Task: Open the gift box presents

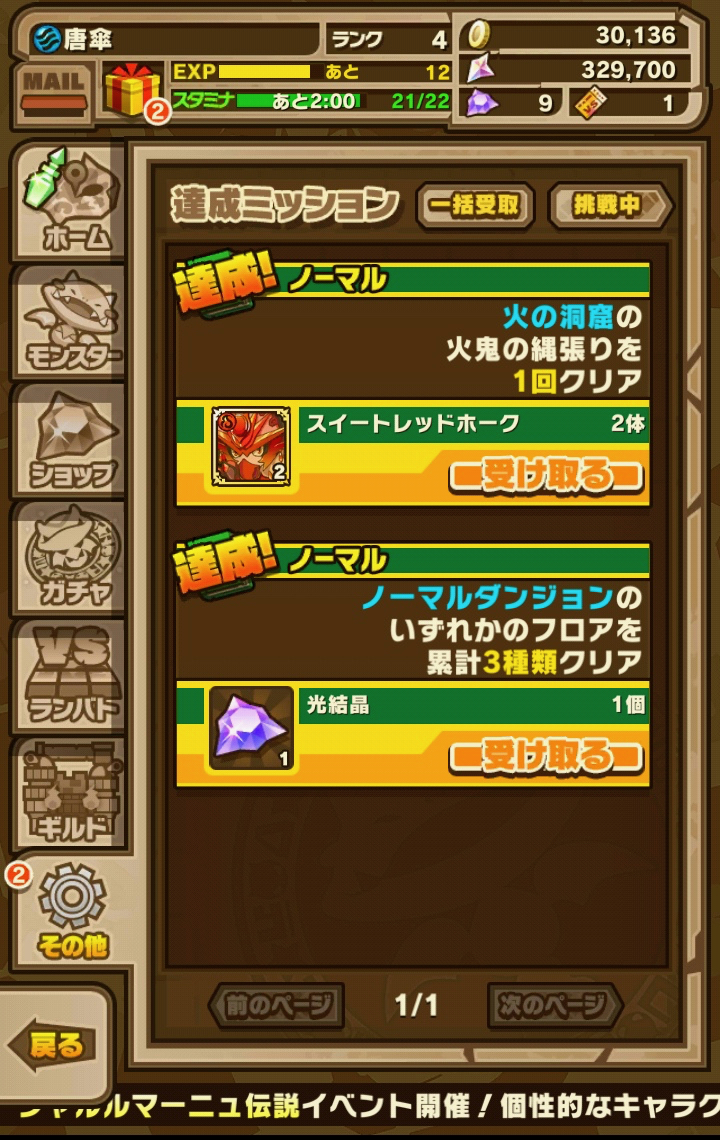Action: pos(133,89)
